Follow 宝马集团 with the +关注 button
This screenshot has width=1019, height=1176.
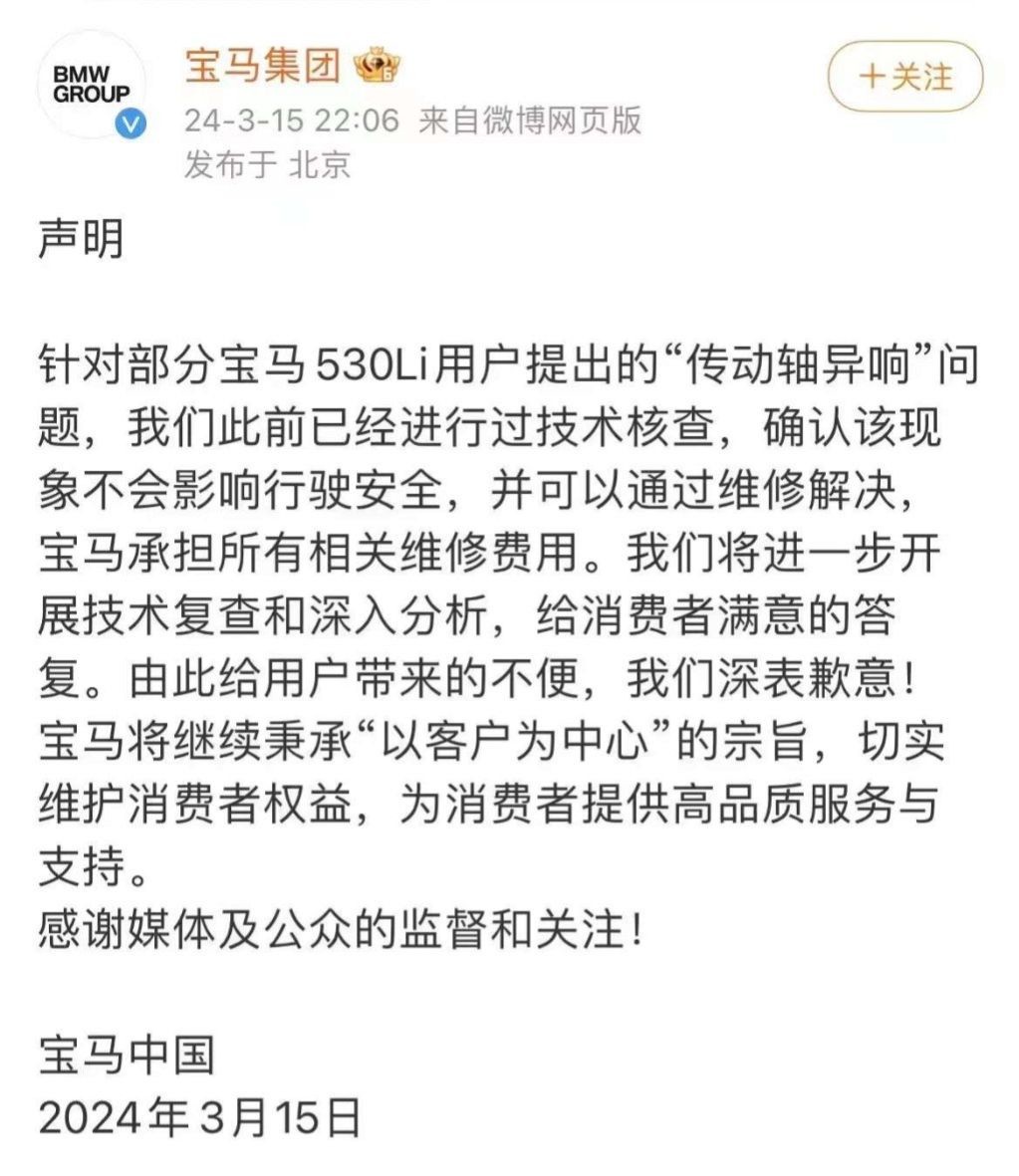coord(904,77)
